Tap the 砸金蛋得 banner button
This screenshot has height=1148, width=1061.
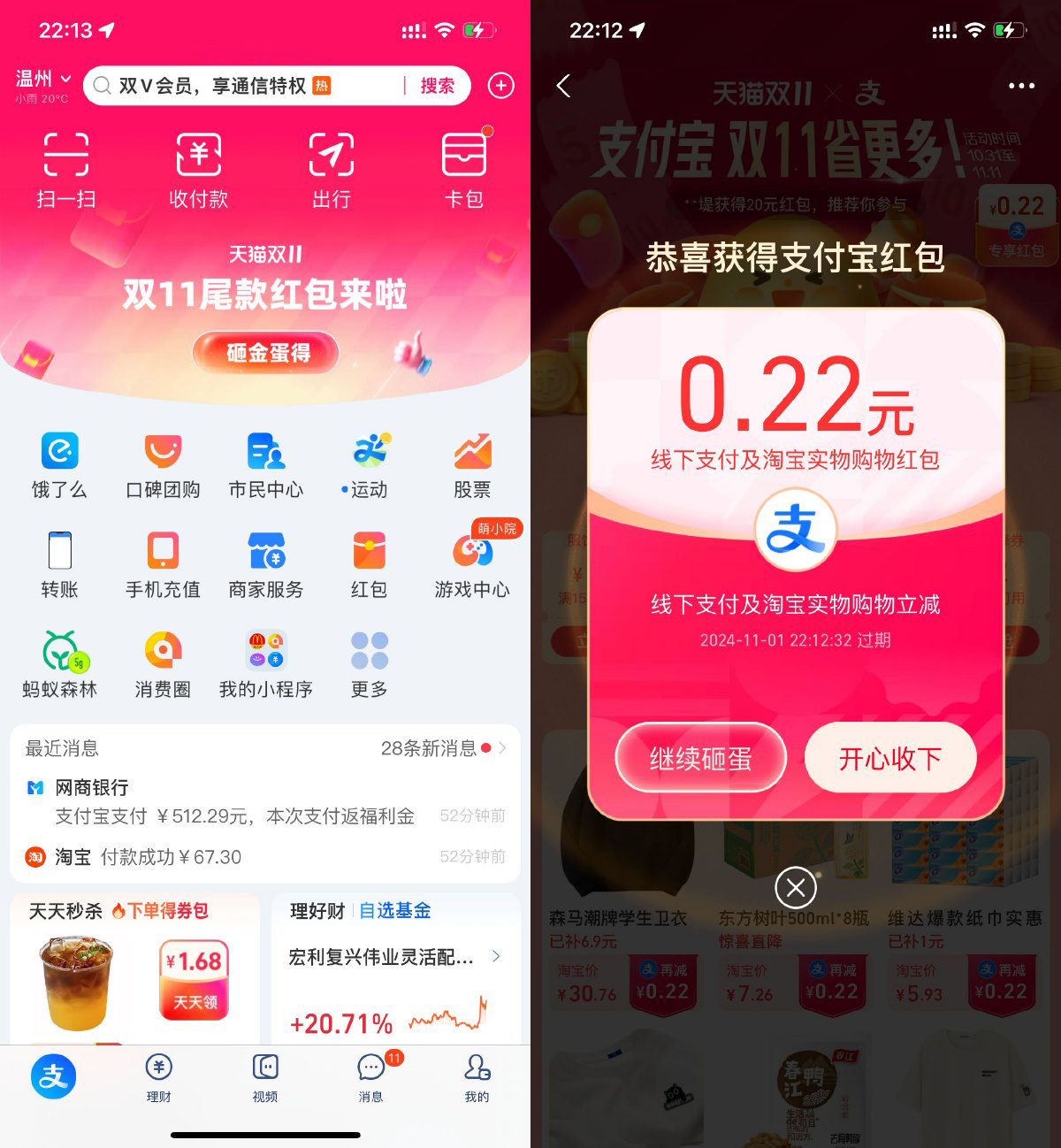coord(266,353)
